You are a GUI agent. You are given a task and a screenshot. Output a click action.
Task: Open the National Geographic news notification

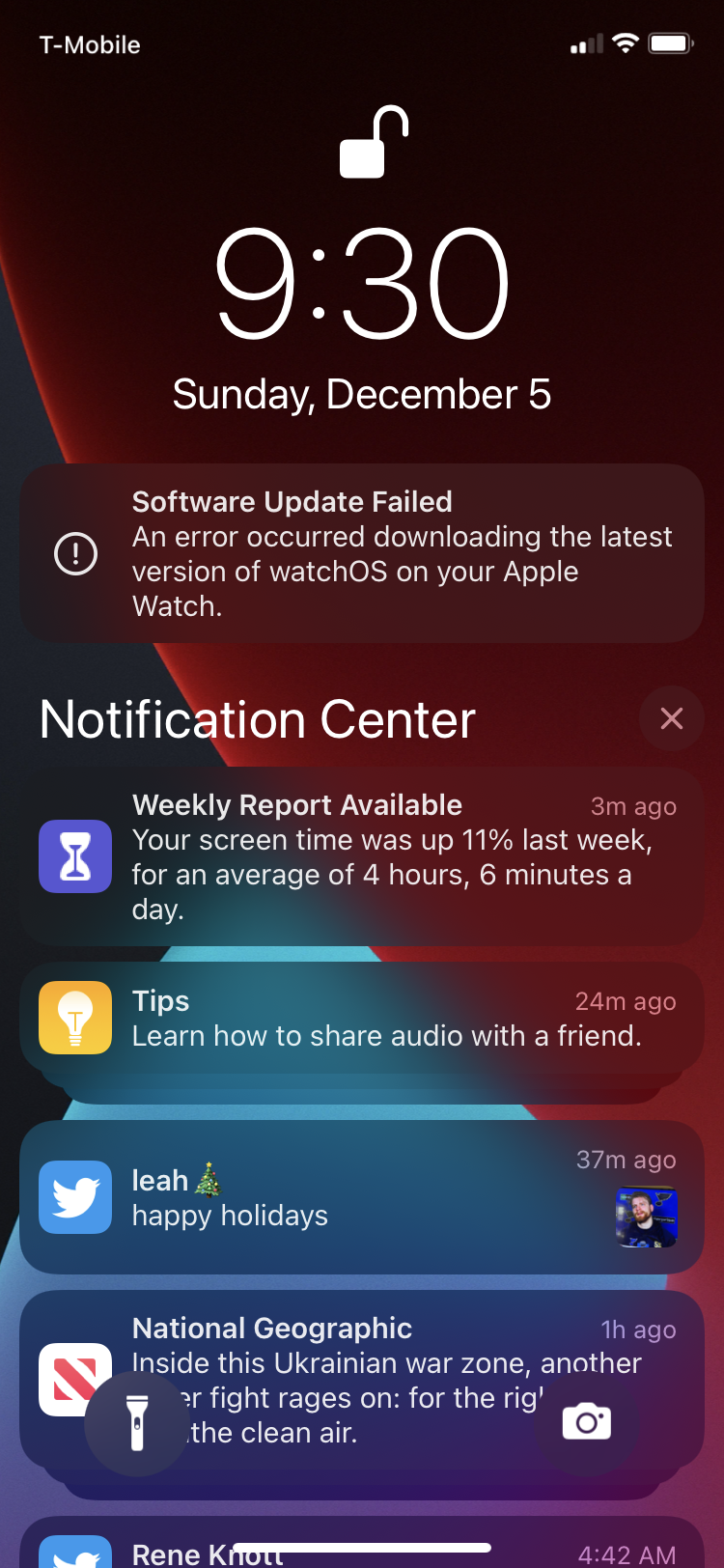click(x=362, y=1347)
